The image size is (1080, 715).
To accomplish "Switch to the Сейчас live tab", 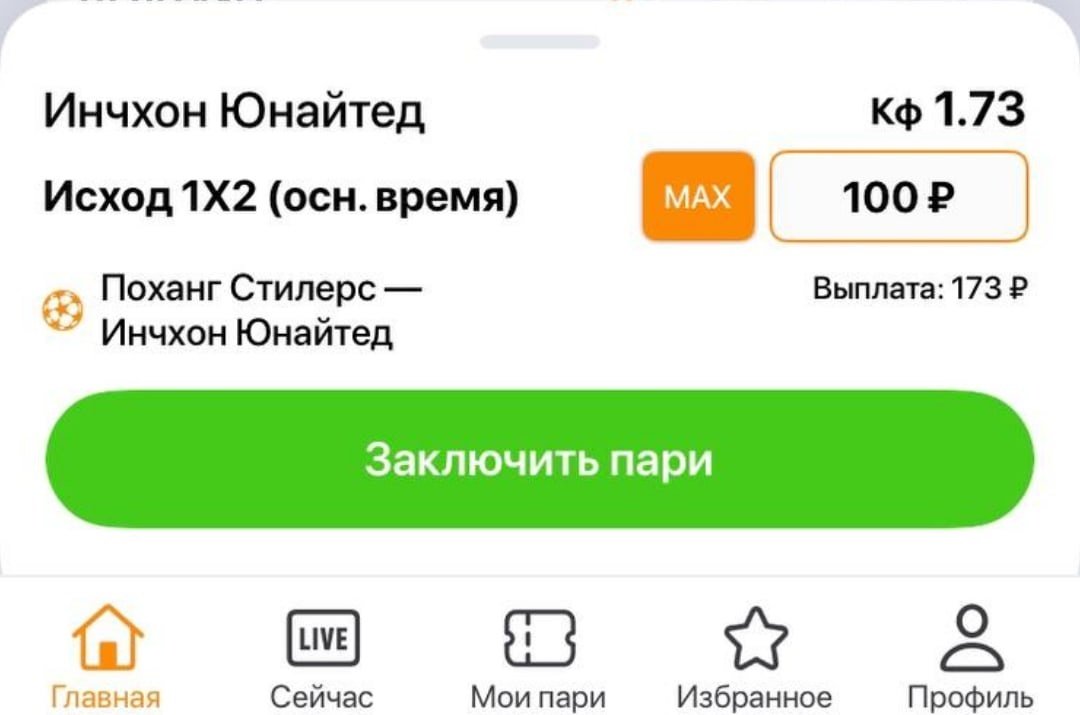I will 321,657.
